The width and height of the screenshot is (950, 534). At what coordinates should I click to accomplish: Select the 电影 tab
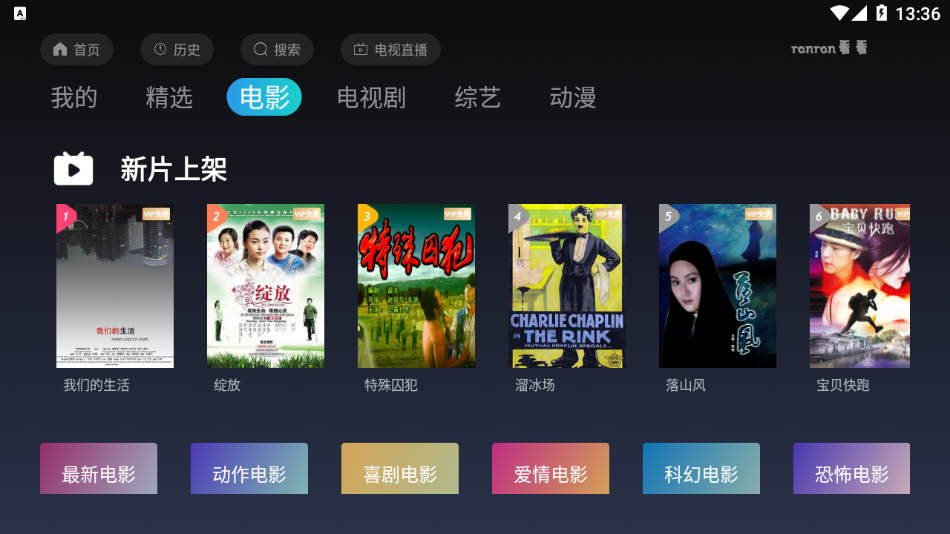(264, 97)
